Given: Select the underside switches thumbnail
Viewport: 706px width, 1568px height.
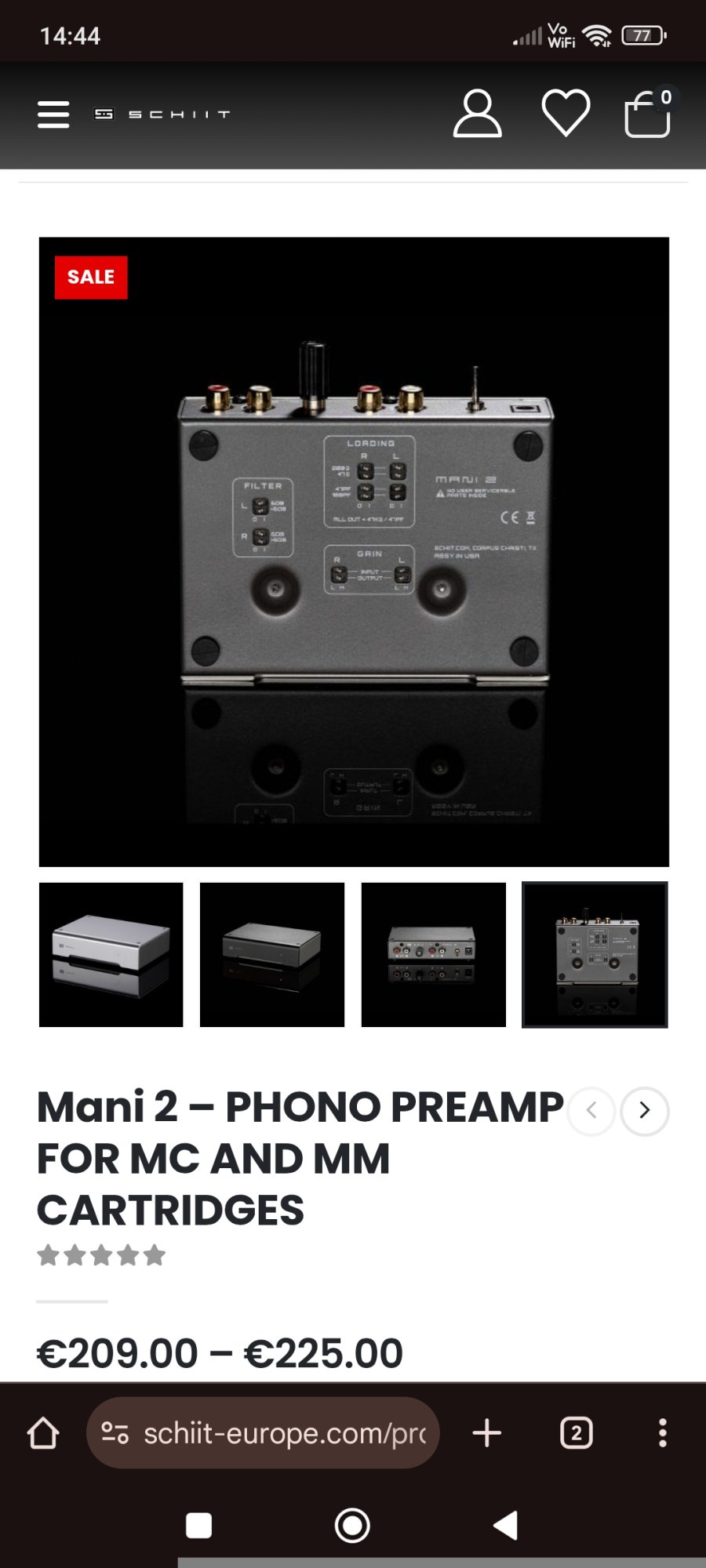Looking at the screenshot, I should coord(595,955).
